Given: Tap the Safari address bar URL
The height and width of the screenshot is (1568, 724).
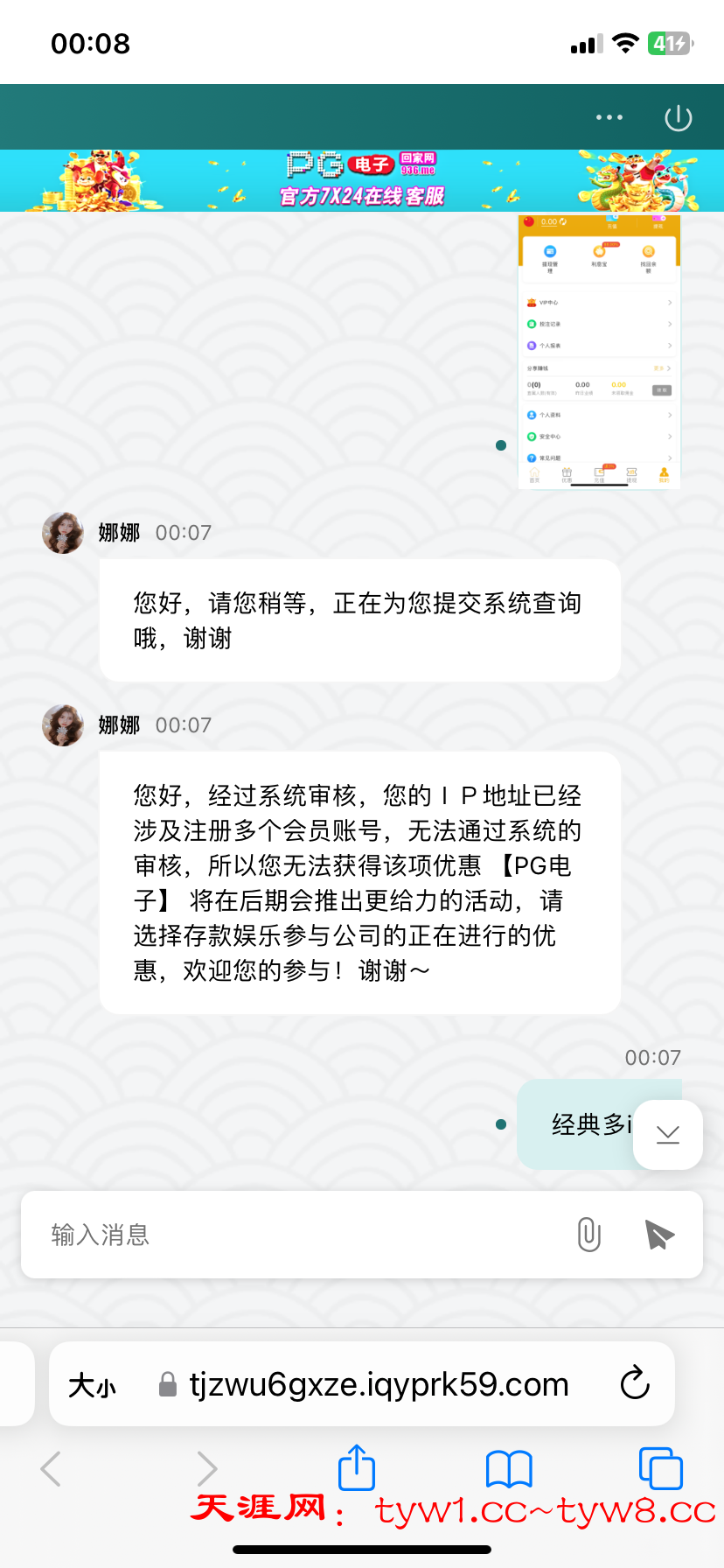Looking at the screenshot, I should pos(379,1384).
